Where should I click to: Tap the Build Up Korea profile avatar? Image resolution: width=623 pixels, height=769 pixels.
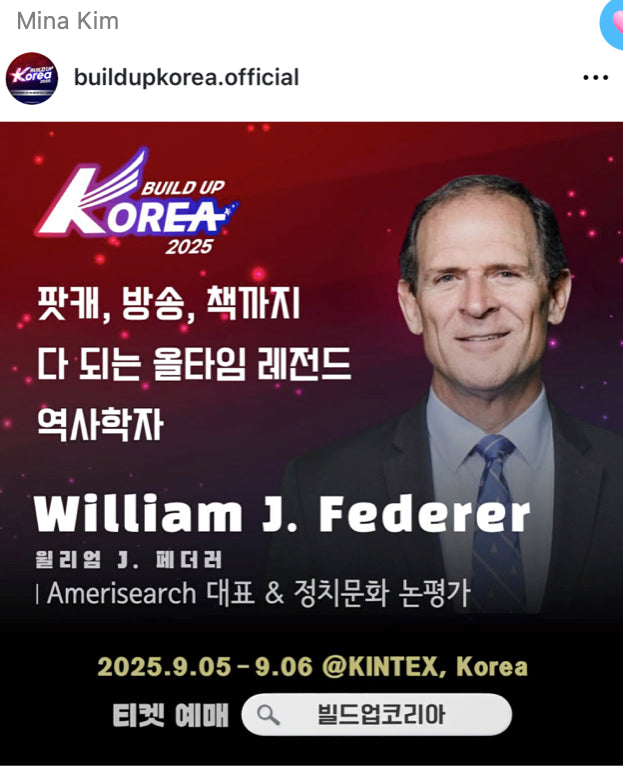coord(32,78)
